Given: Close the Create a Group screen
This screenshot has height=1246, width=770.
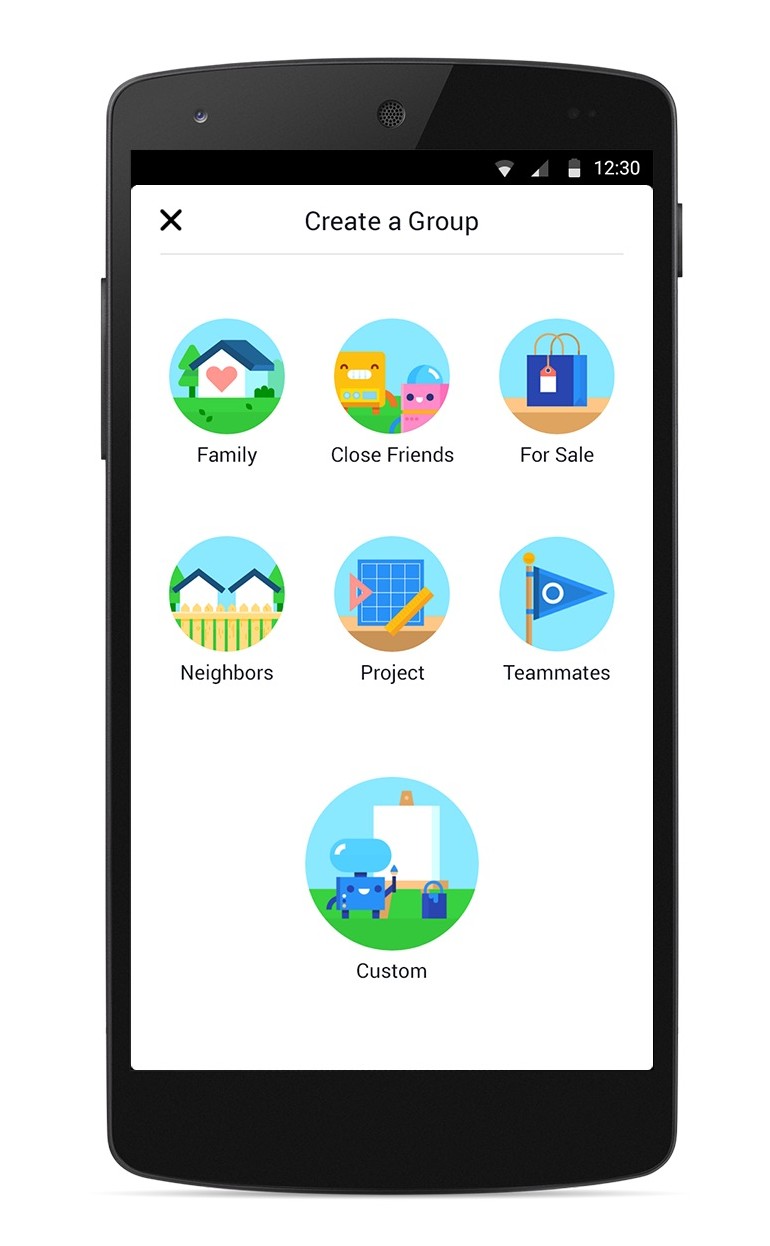Looking at the screenshot, I should click(171, 220).
